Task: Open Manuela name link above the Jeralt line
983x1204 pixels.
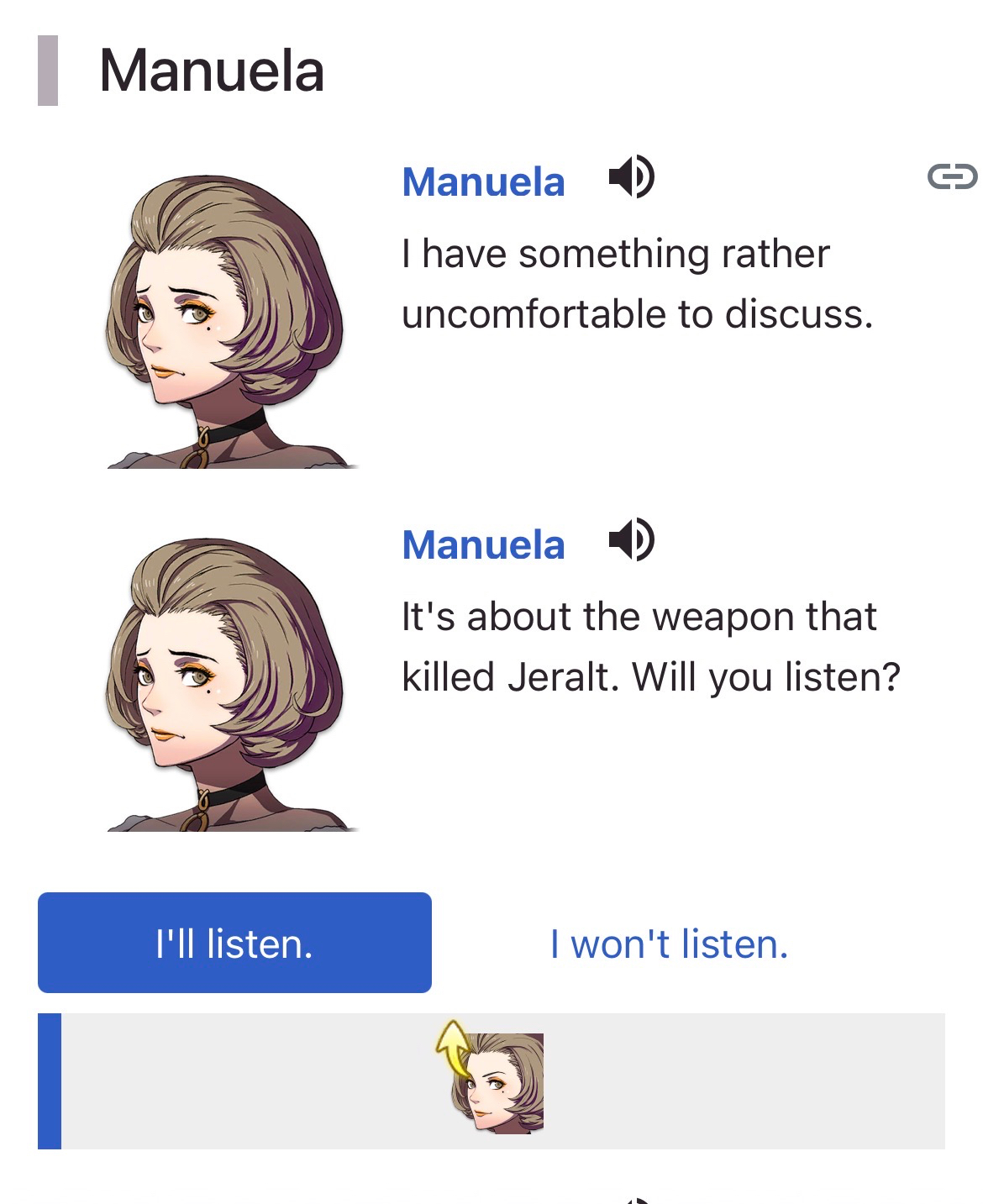Action: (x=483, y=545)
